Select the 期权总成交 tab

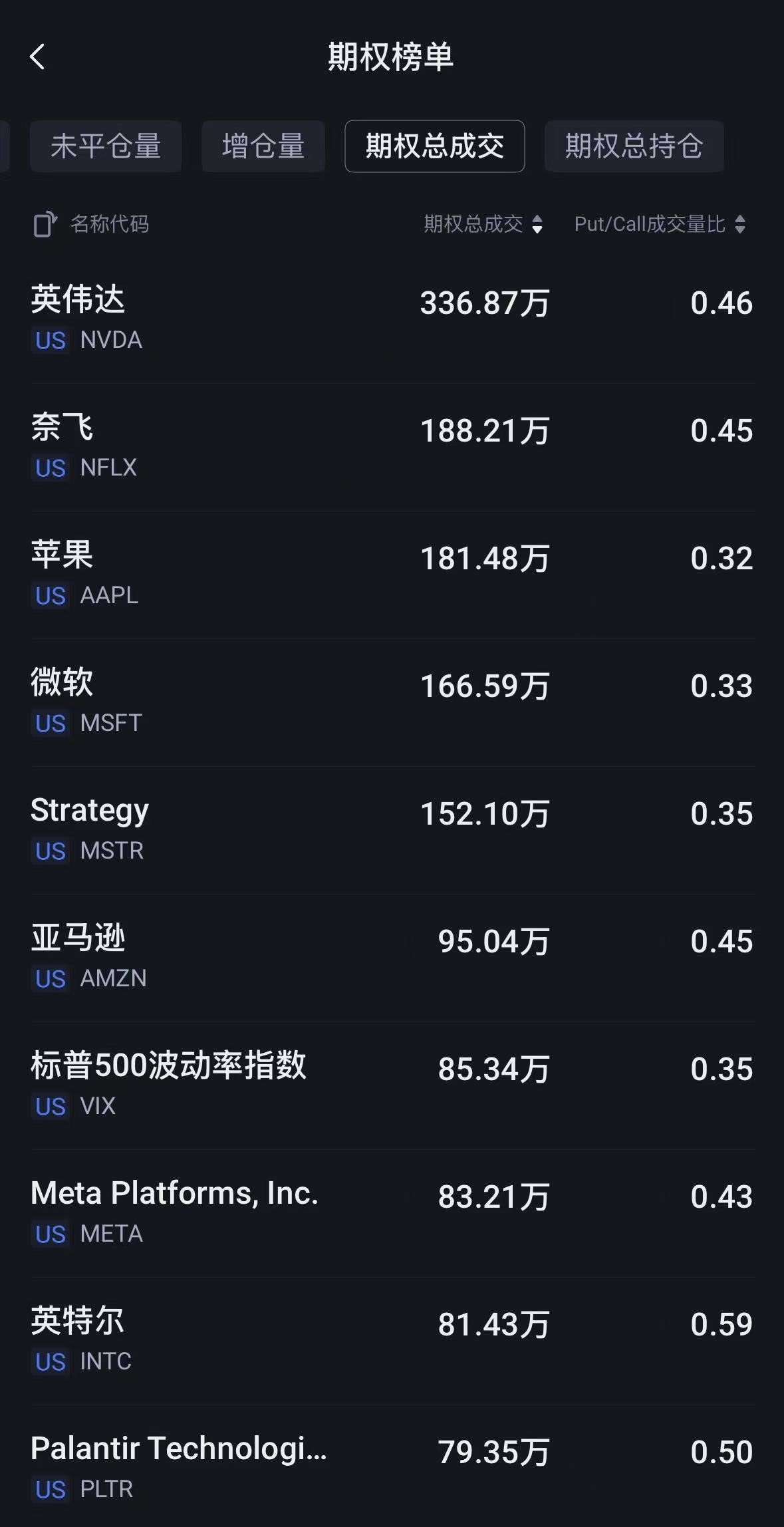435,146
